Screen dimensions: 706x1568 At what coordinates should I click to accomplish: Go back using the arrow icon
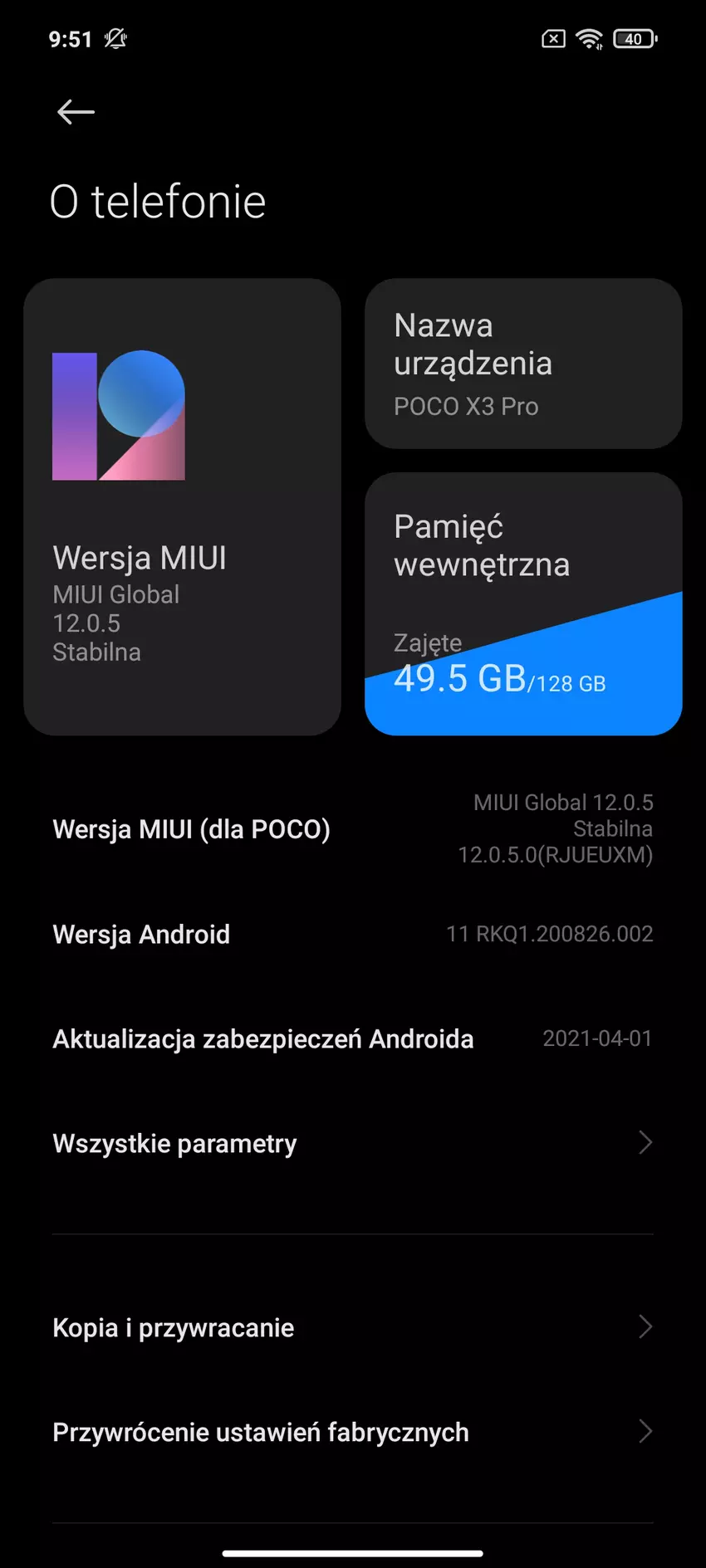pos(76,112)
